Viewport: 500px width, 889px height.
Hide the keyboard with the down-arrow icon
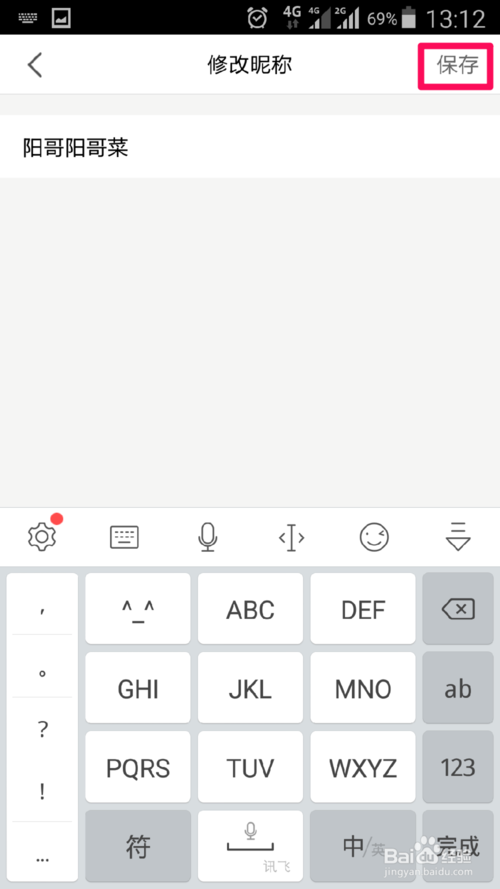tap(458, 536)
